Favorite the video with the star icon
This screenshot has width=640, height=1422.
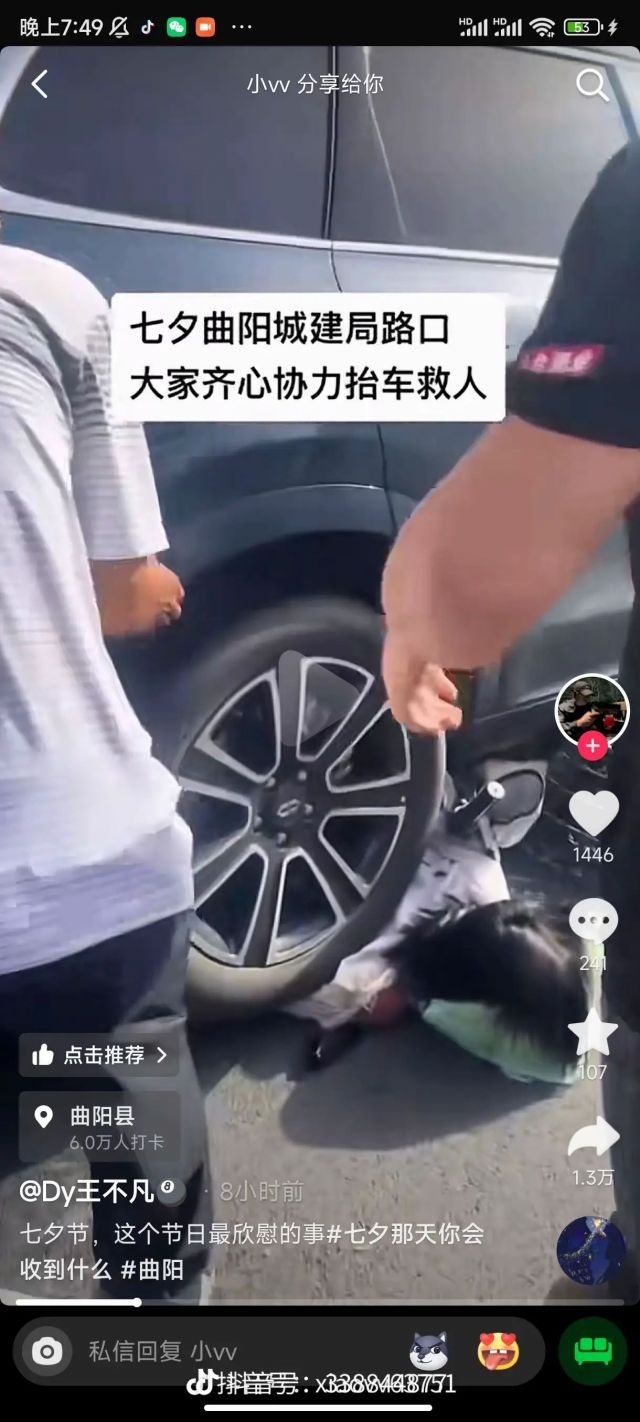pyautogui.click(x=593, y=1032)
